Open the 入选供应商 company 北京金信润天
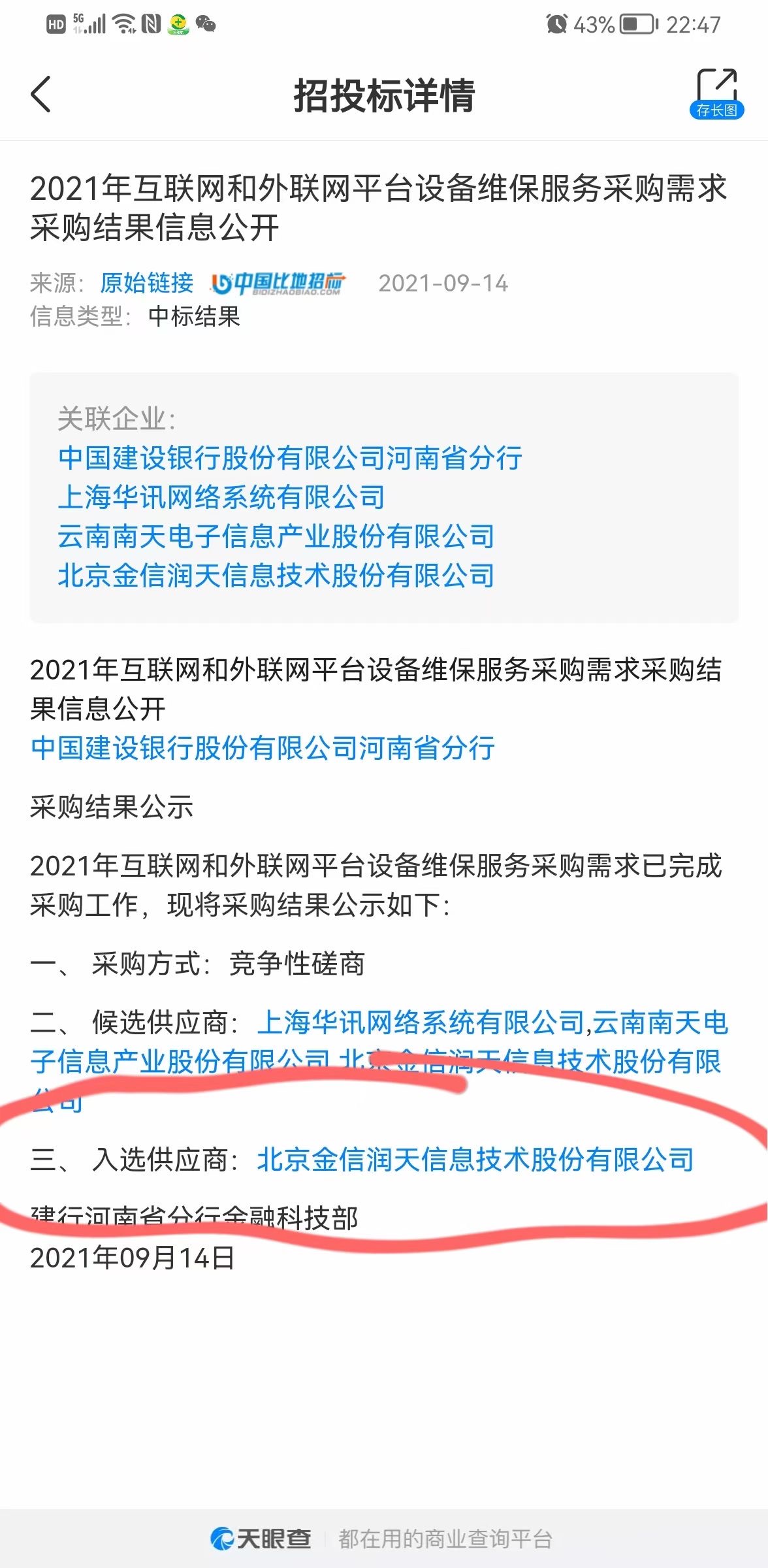This screenshot has width=768, height=1568. tap(475, 1160)
